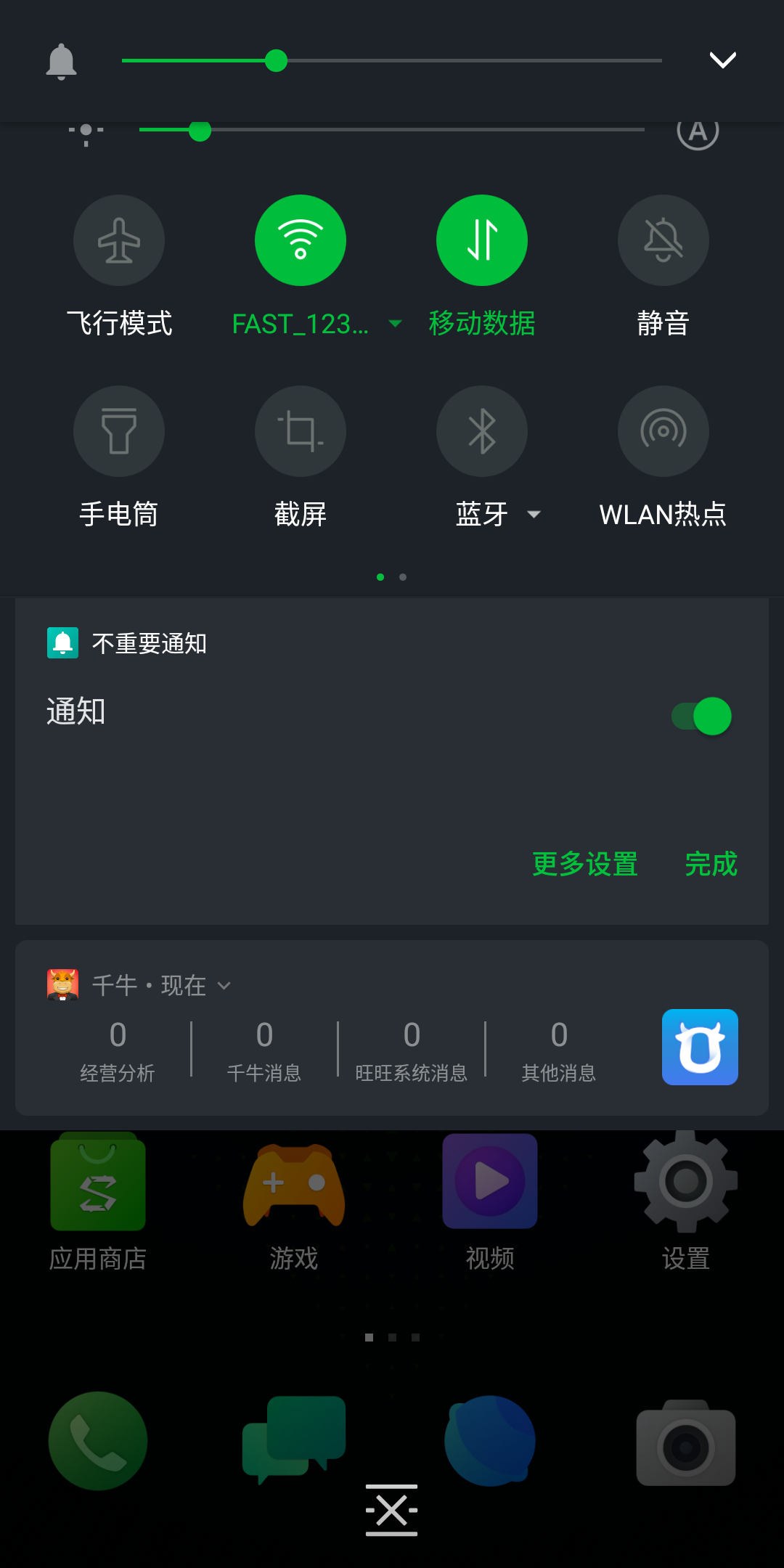Turn on silent mode (静音)
Screen dimensions: 784x1568
(x=663, y=240)
